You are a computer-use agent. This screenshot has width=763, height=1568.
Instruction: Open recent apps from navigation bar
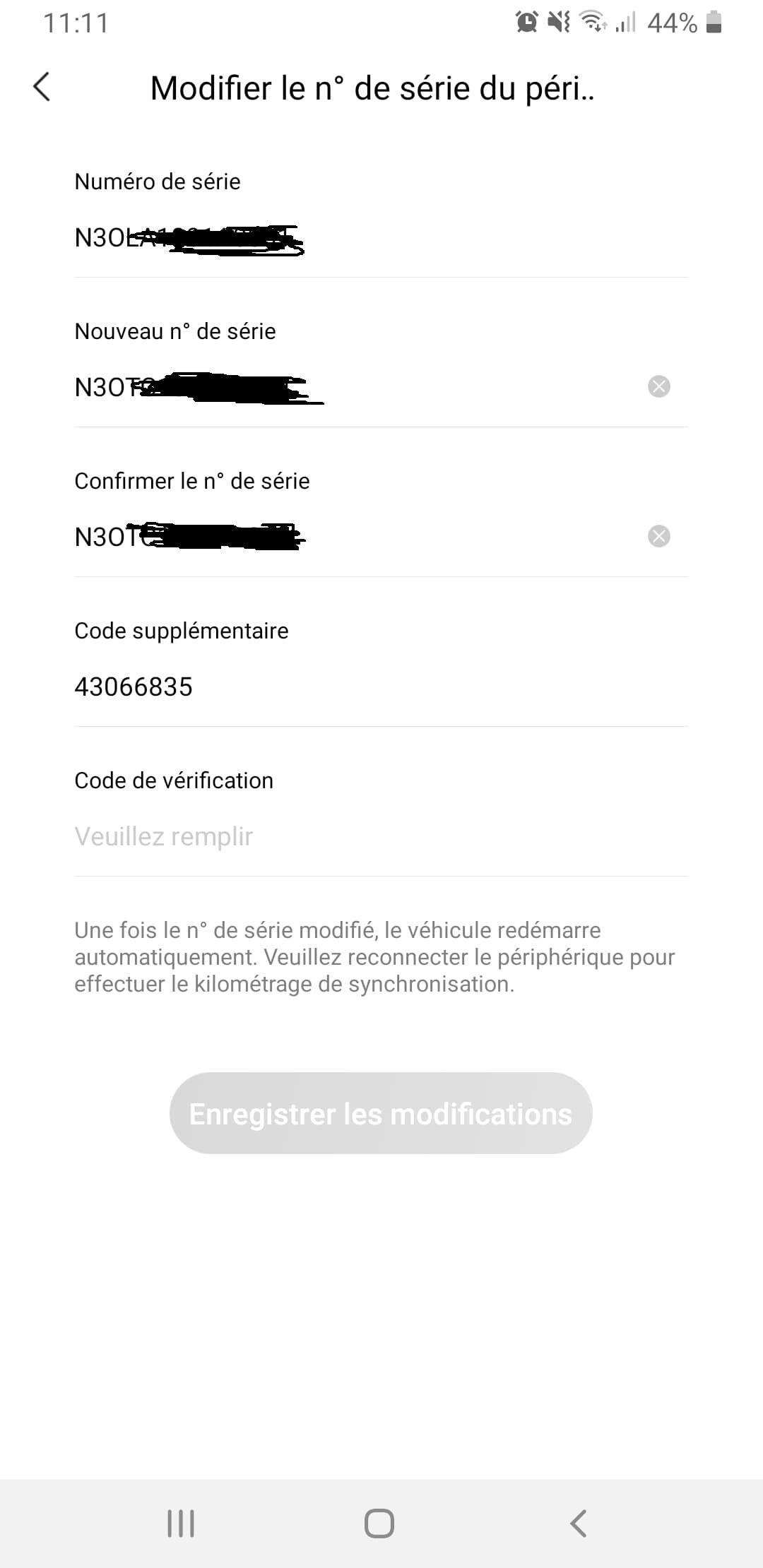coord(181,1524)
